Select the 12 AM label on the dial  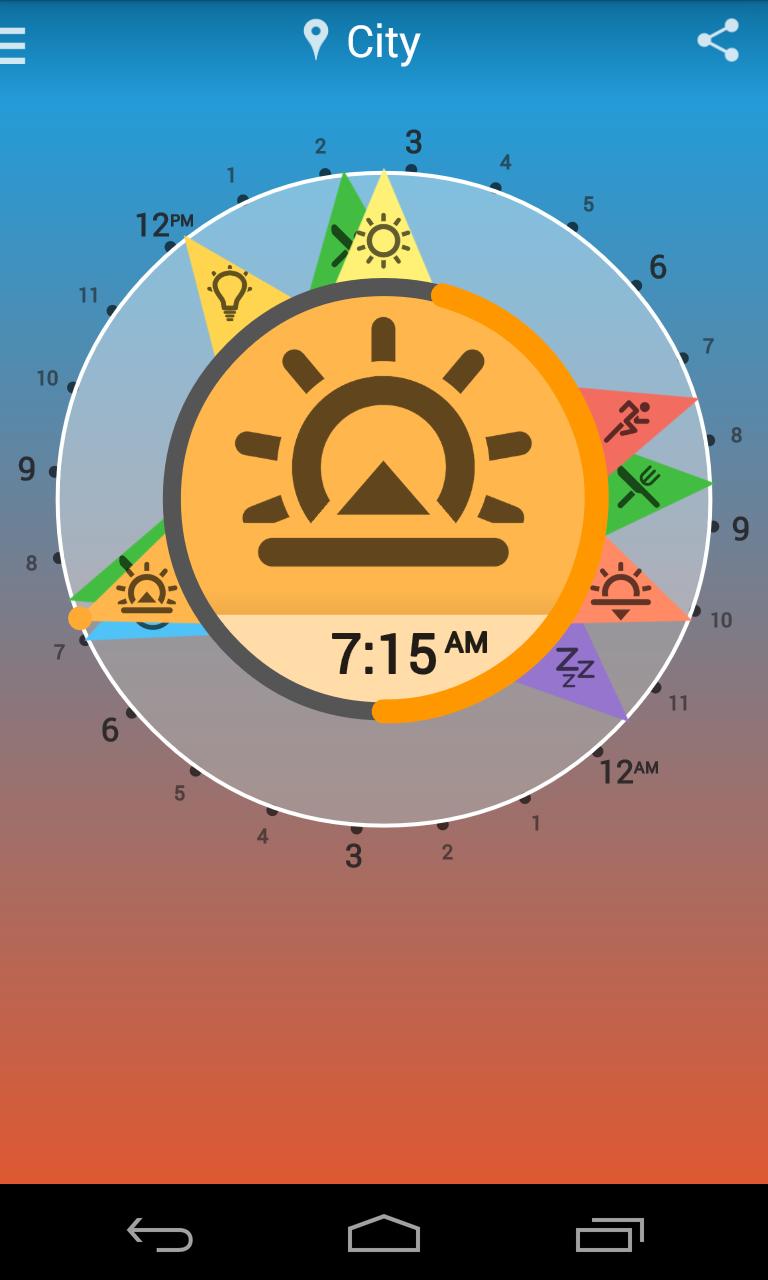625,770
